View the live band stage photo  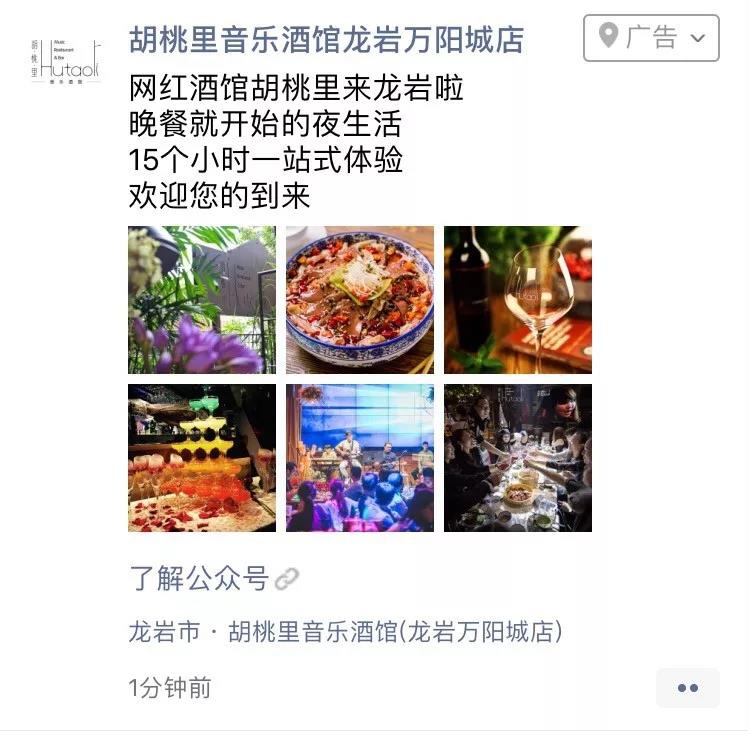point(360,458)
